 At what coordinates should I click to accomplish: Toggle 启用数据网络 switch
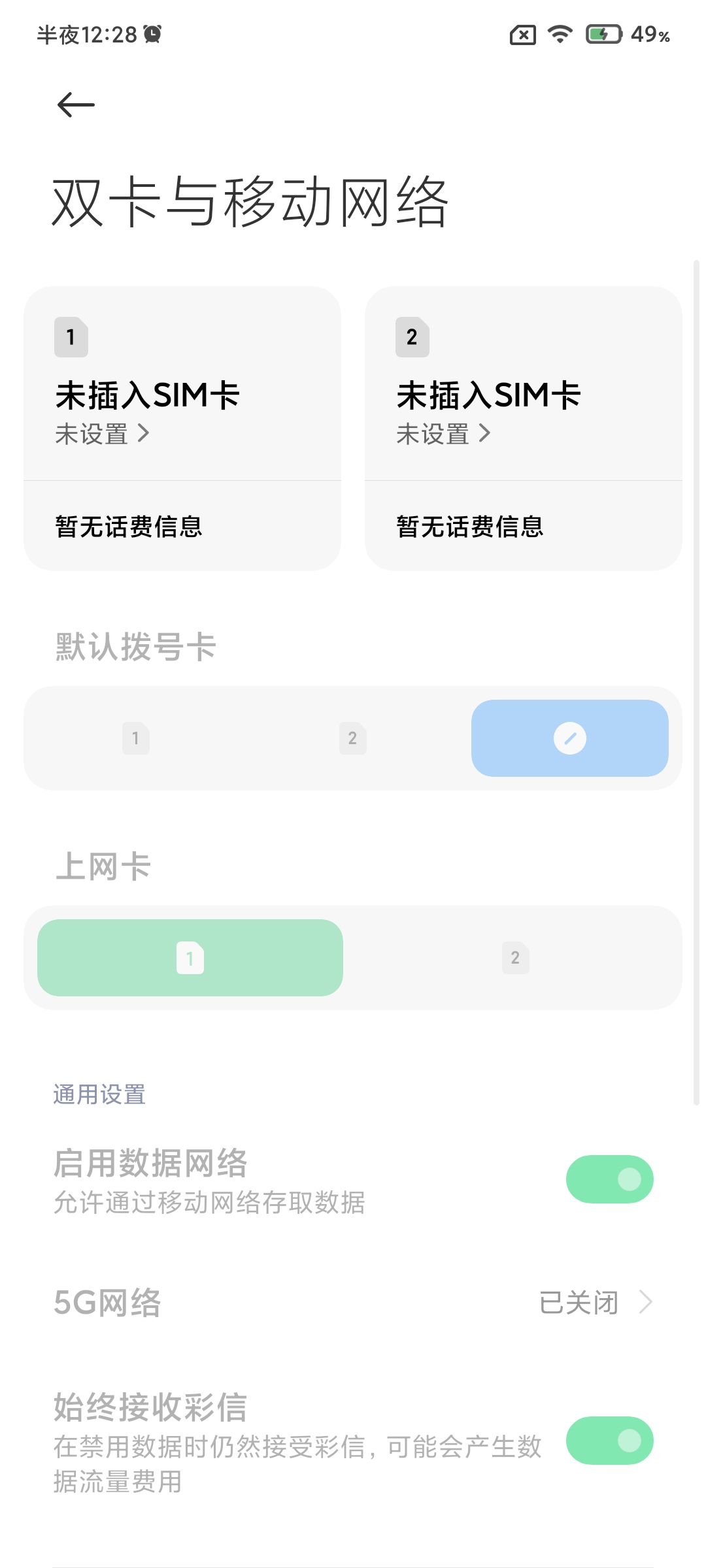tap(610, 1179)
